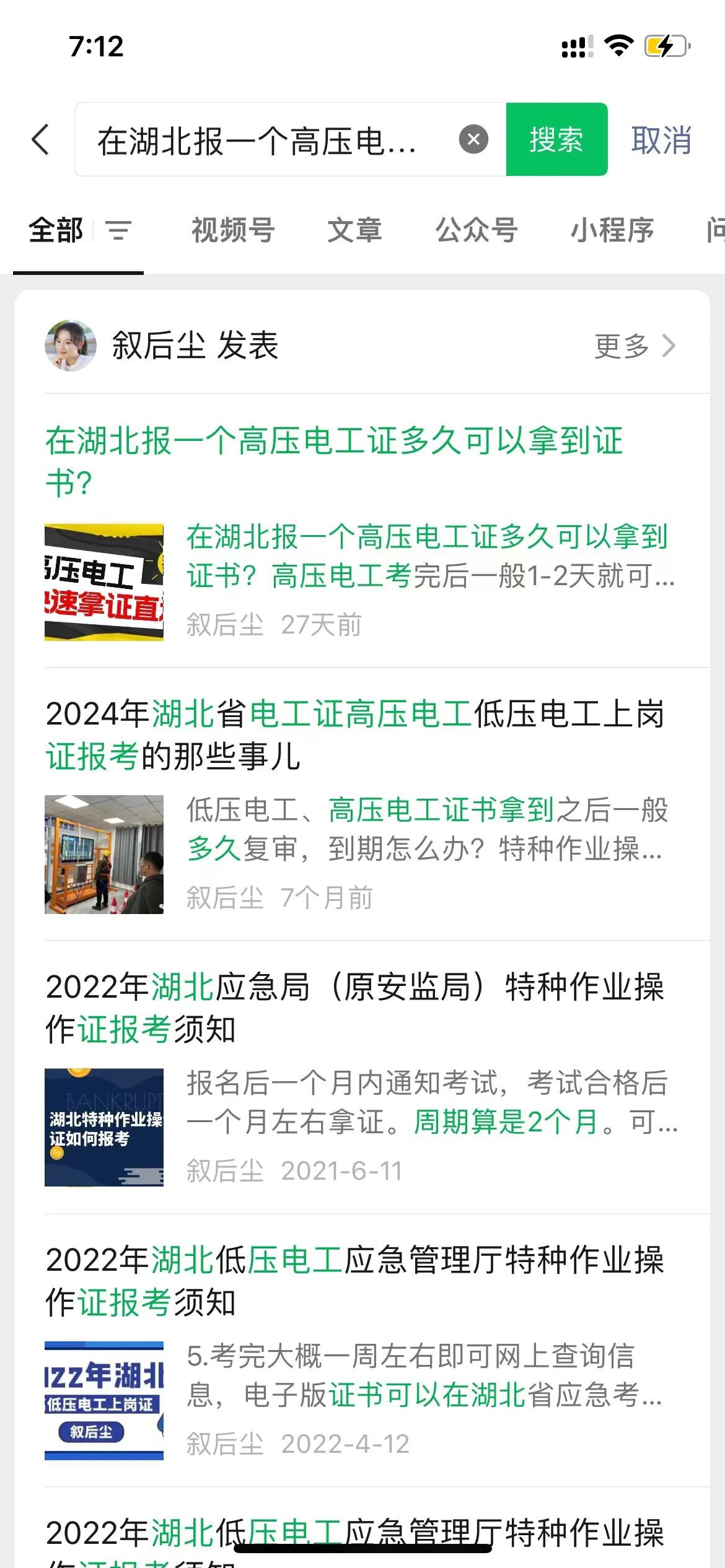Open the 2024年湖北省电工证 article
725x1568 pixels.
pos(355,735)
